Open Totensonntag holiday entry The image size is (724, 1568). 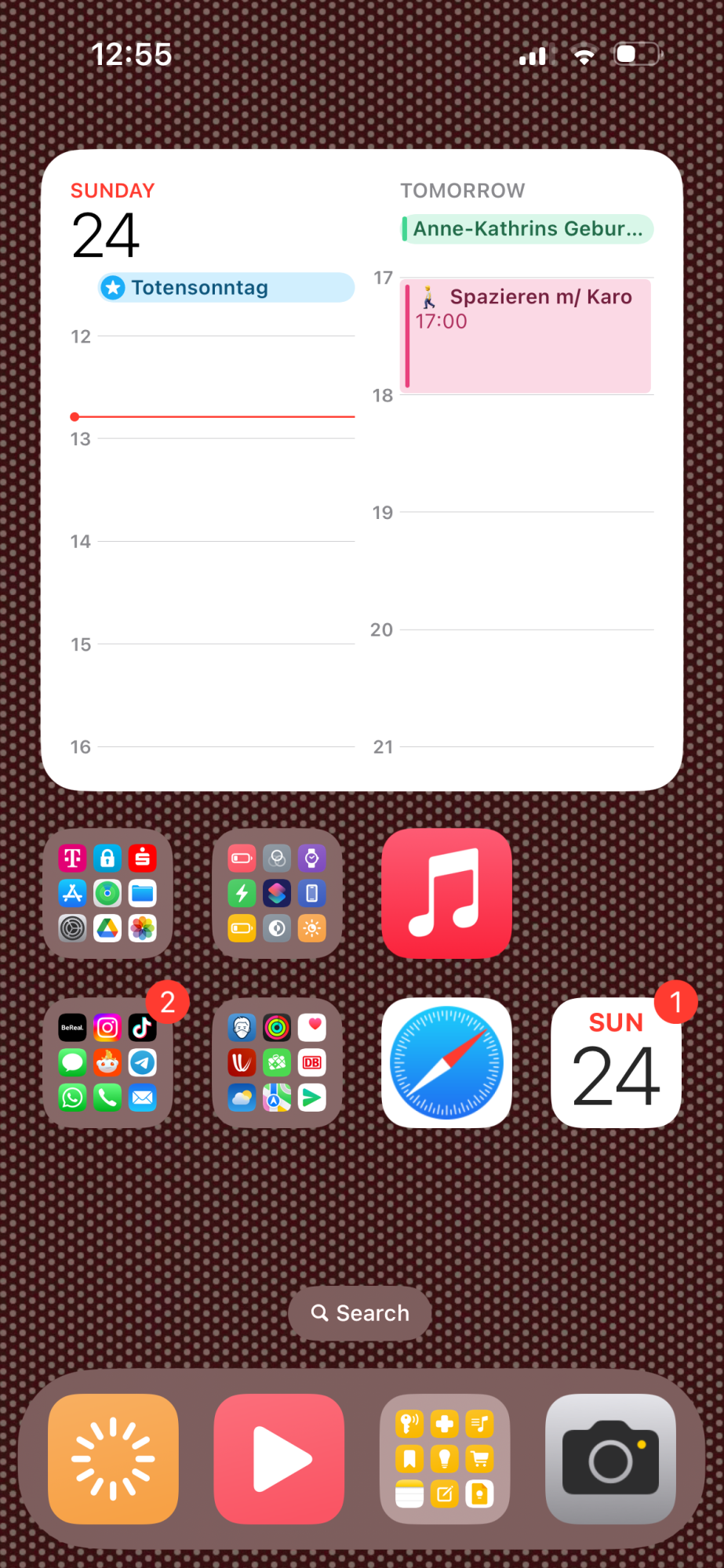click(x=226, y=288)
